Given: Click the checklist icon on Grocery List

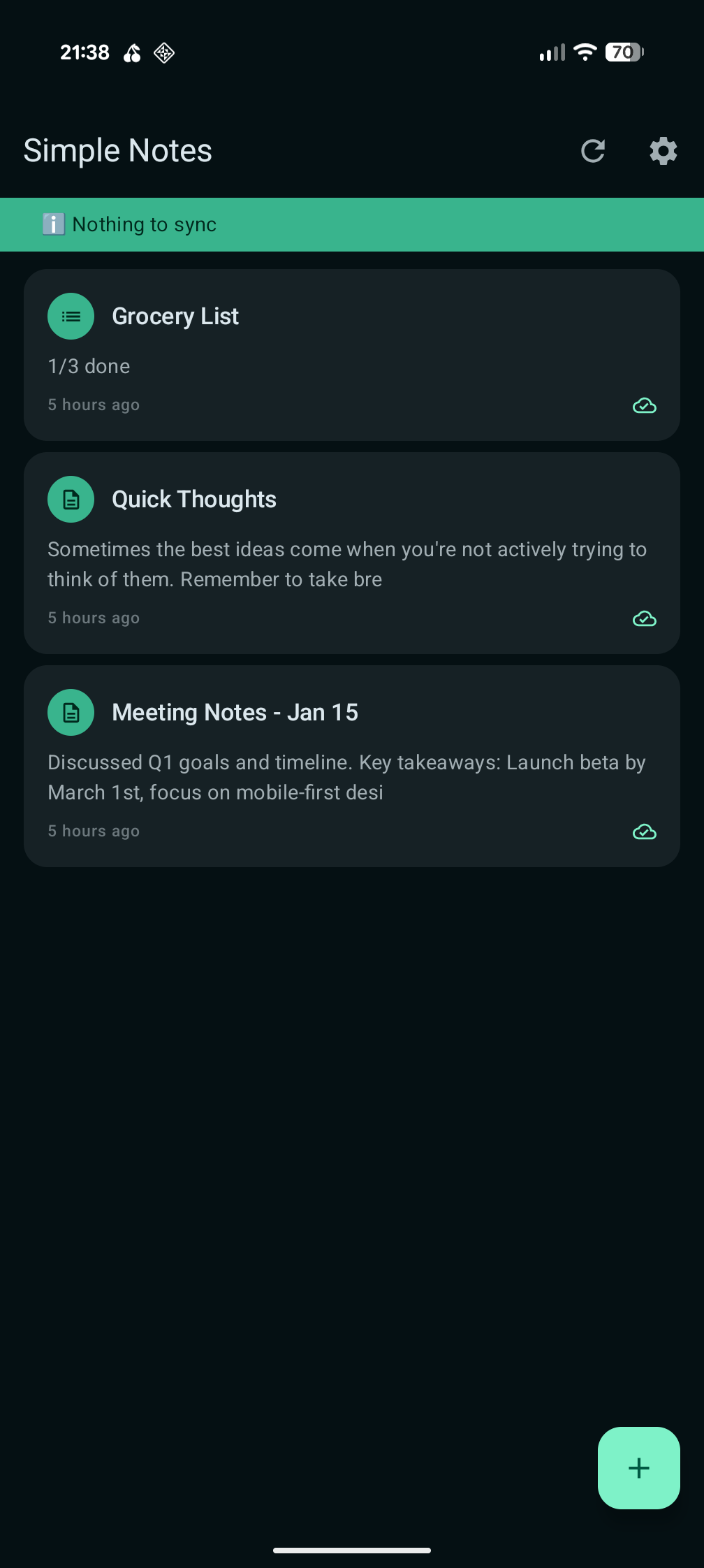Looking at the screenshot, I should [x=71, y=316].
